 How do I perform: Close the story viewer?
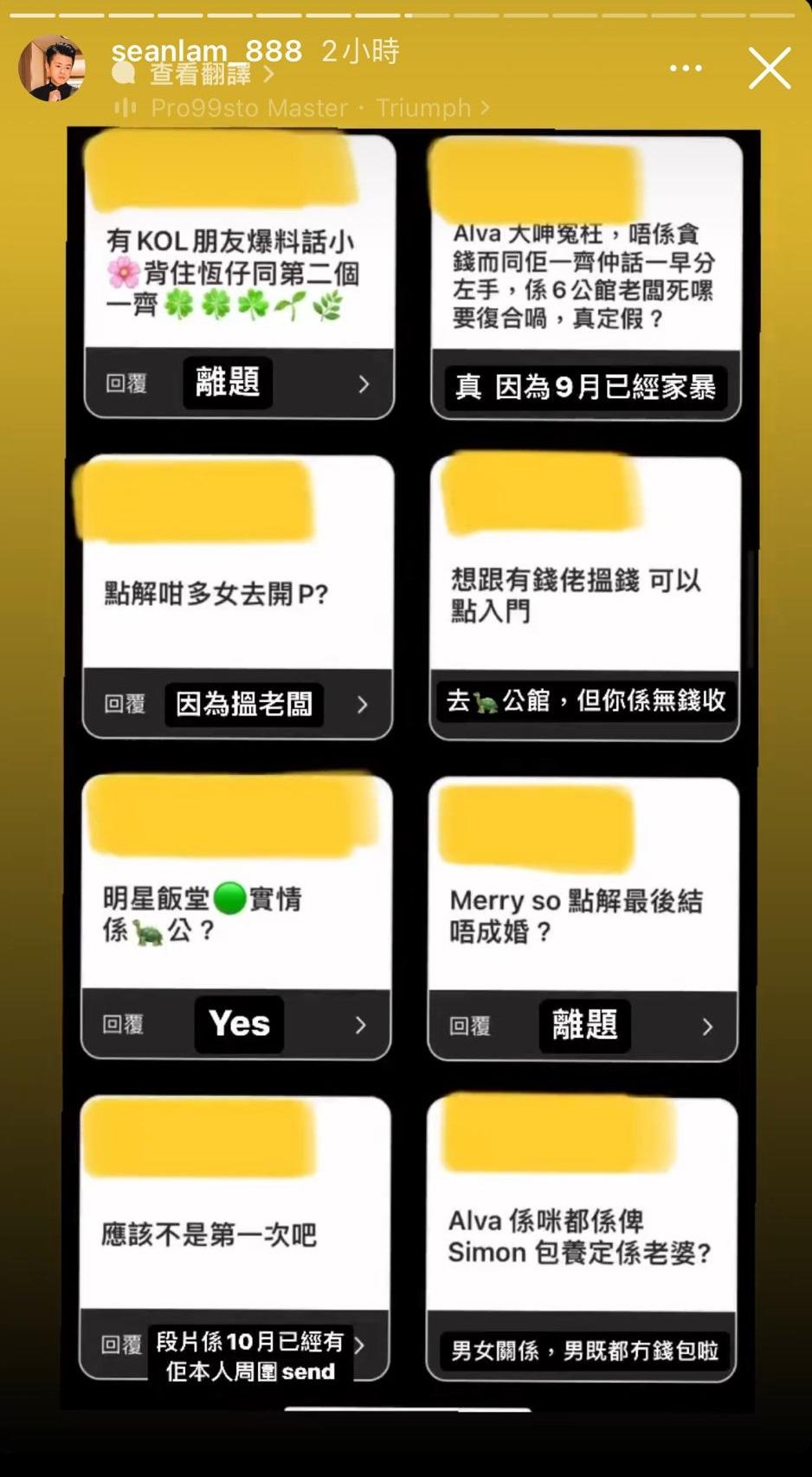pos(769,68)
